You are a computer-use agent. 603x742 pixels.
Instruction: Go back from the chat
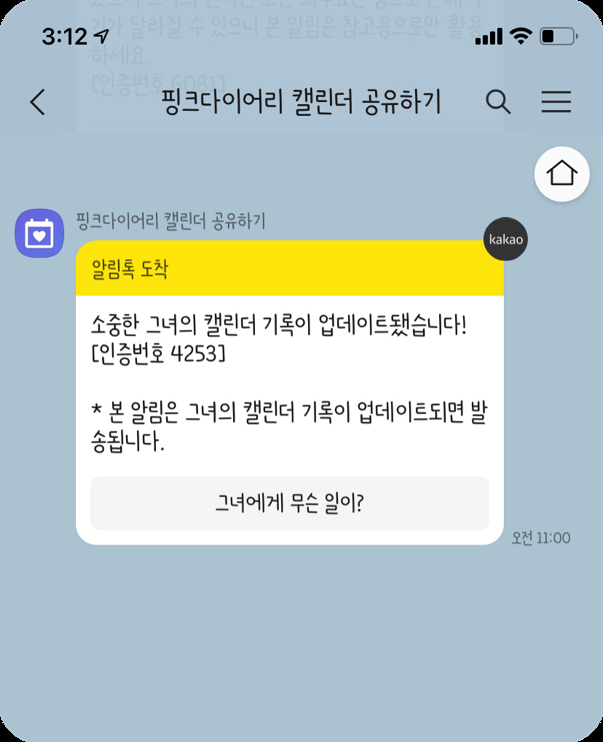point(38,102)
